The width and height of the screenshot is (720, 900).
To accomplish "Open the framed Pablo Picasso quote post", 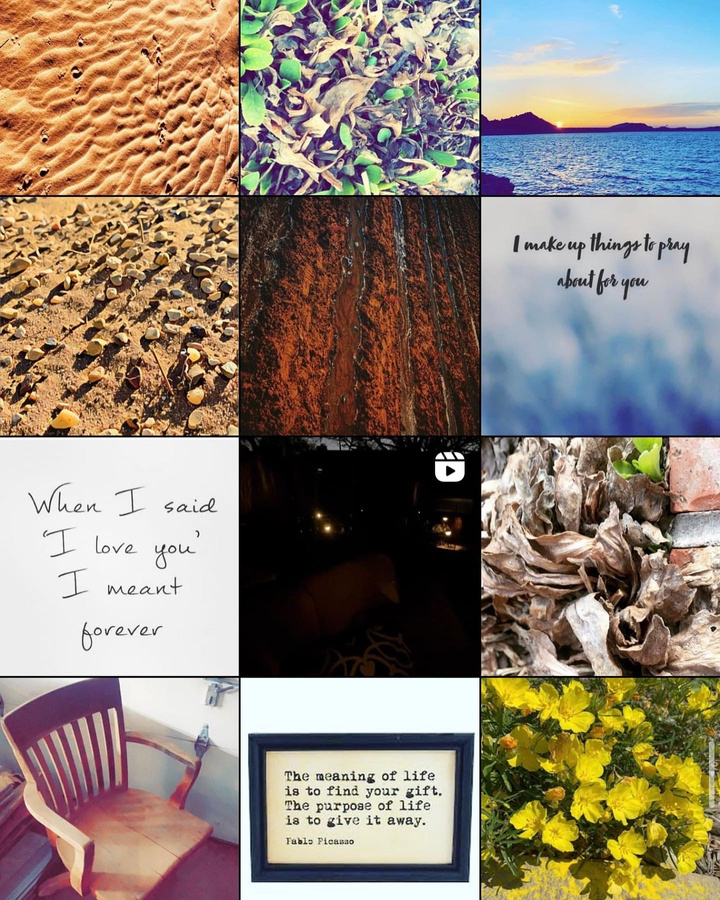I will point(360,789).
